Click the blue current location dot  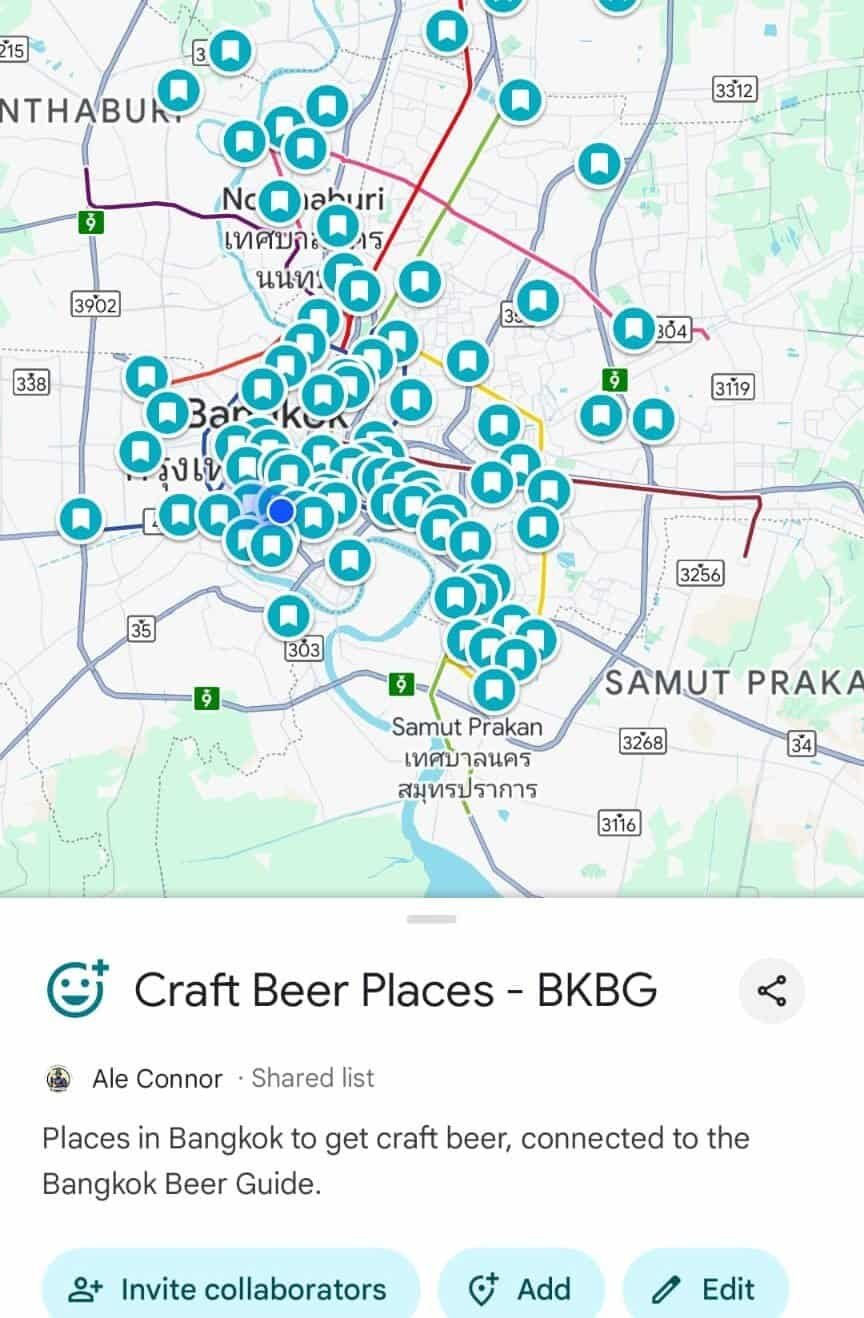click(x=282, y=511)
